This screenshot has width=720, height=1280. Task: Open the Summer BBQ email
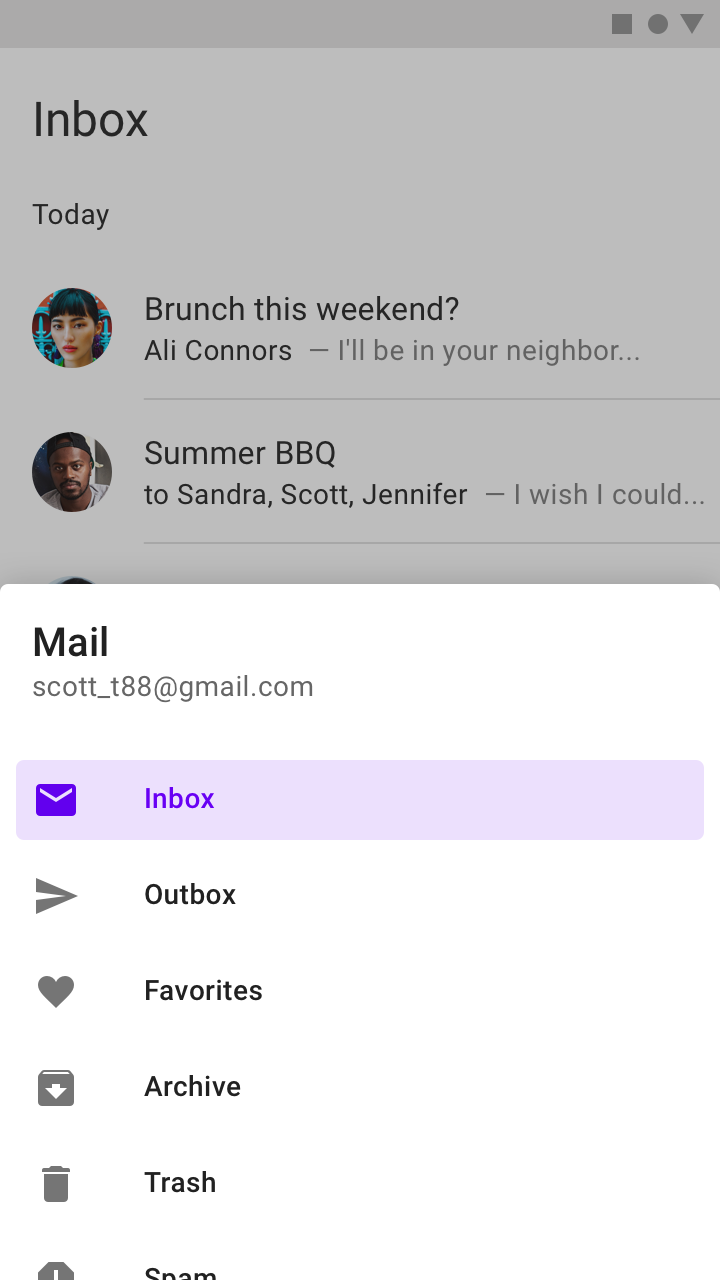coord(360,472)
